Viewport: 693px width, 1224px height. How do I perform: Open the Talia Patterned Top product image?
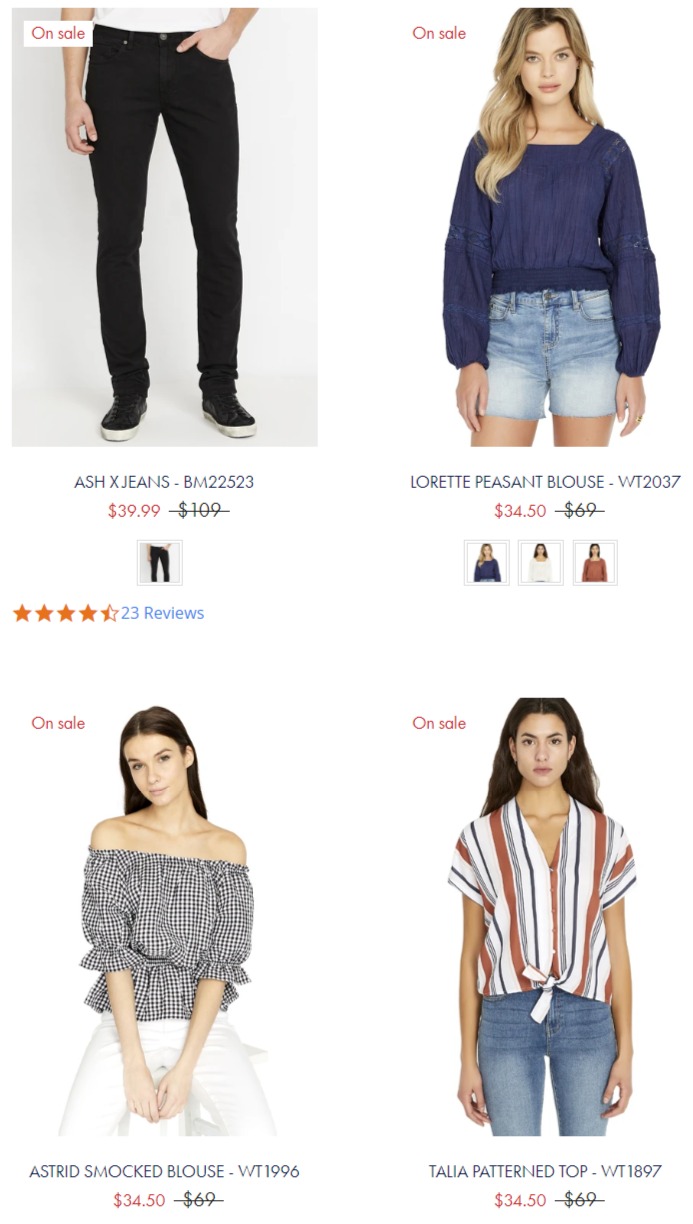545,917
